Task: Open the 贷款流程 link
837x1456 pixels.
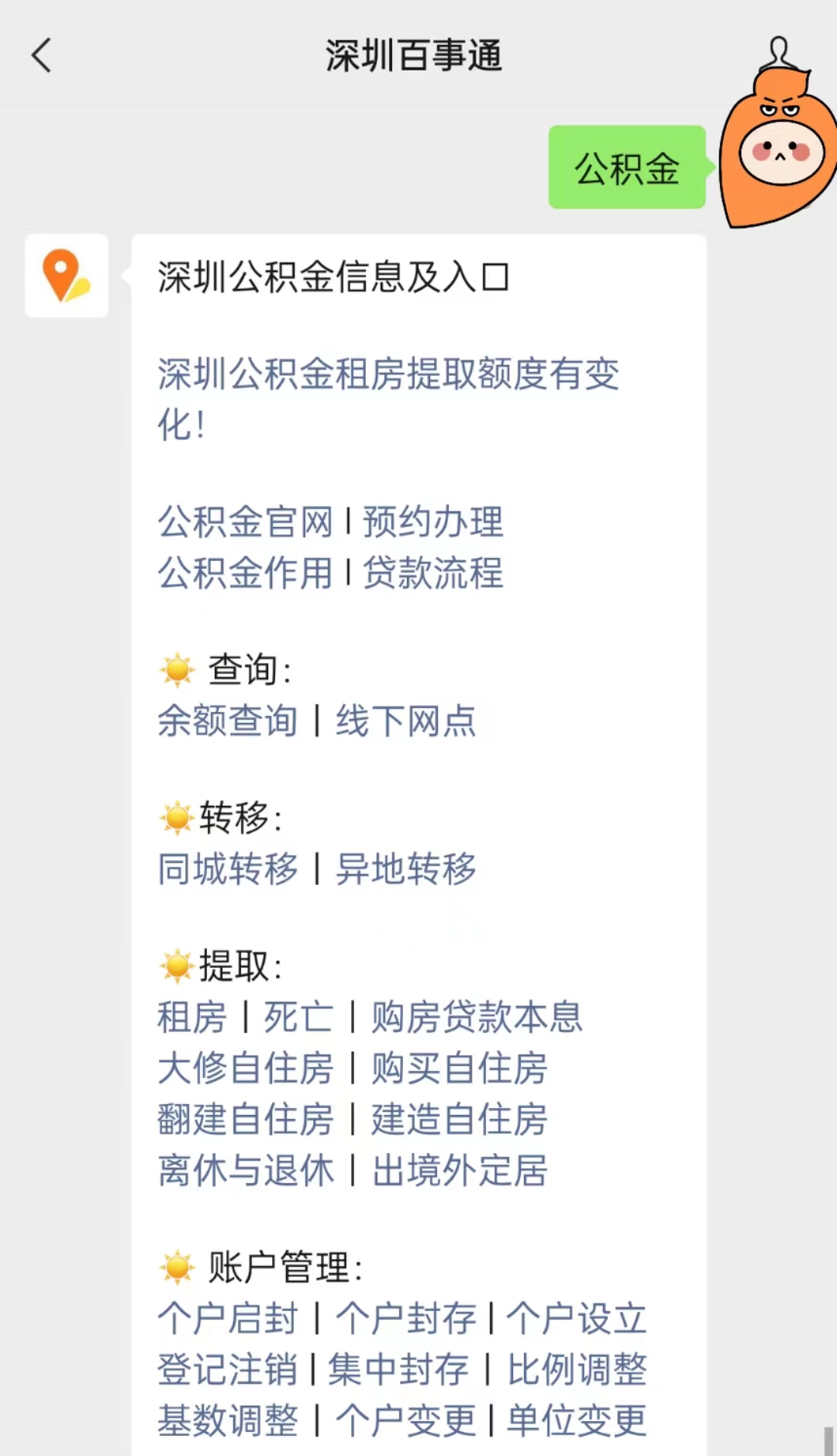Action: tap(433, 573)
